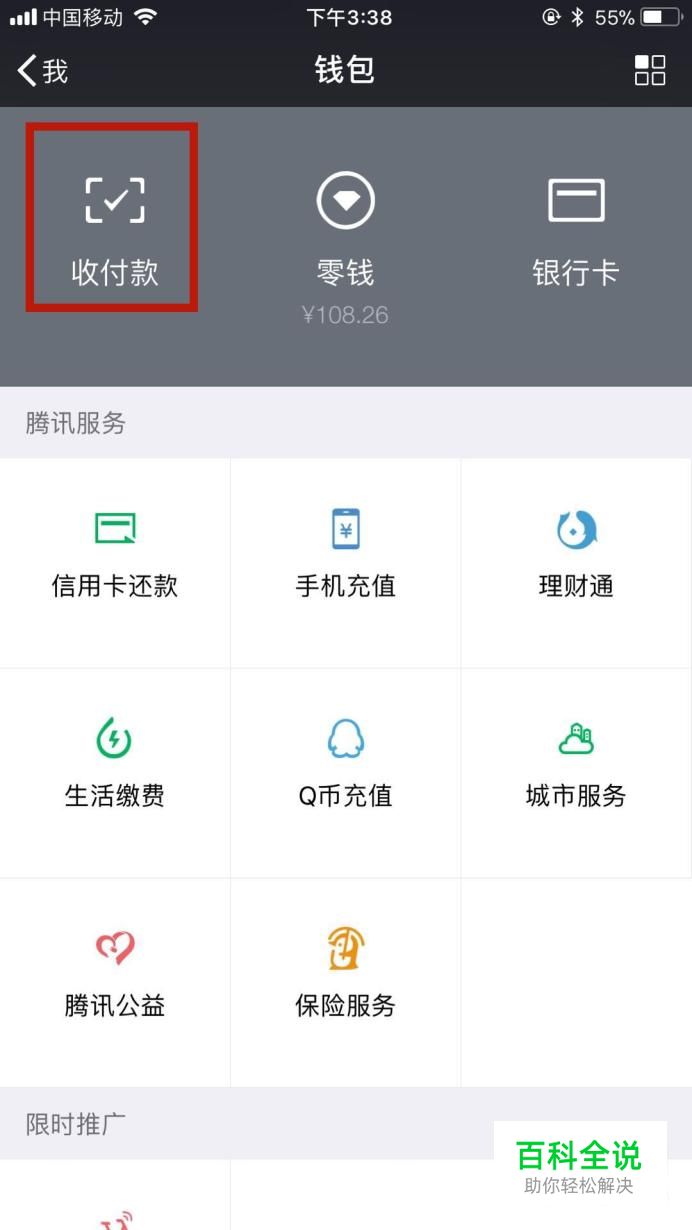
Task: Open 手机充值 mobile top-up
Action: (x=345, y=556)
